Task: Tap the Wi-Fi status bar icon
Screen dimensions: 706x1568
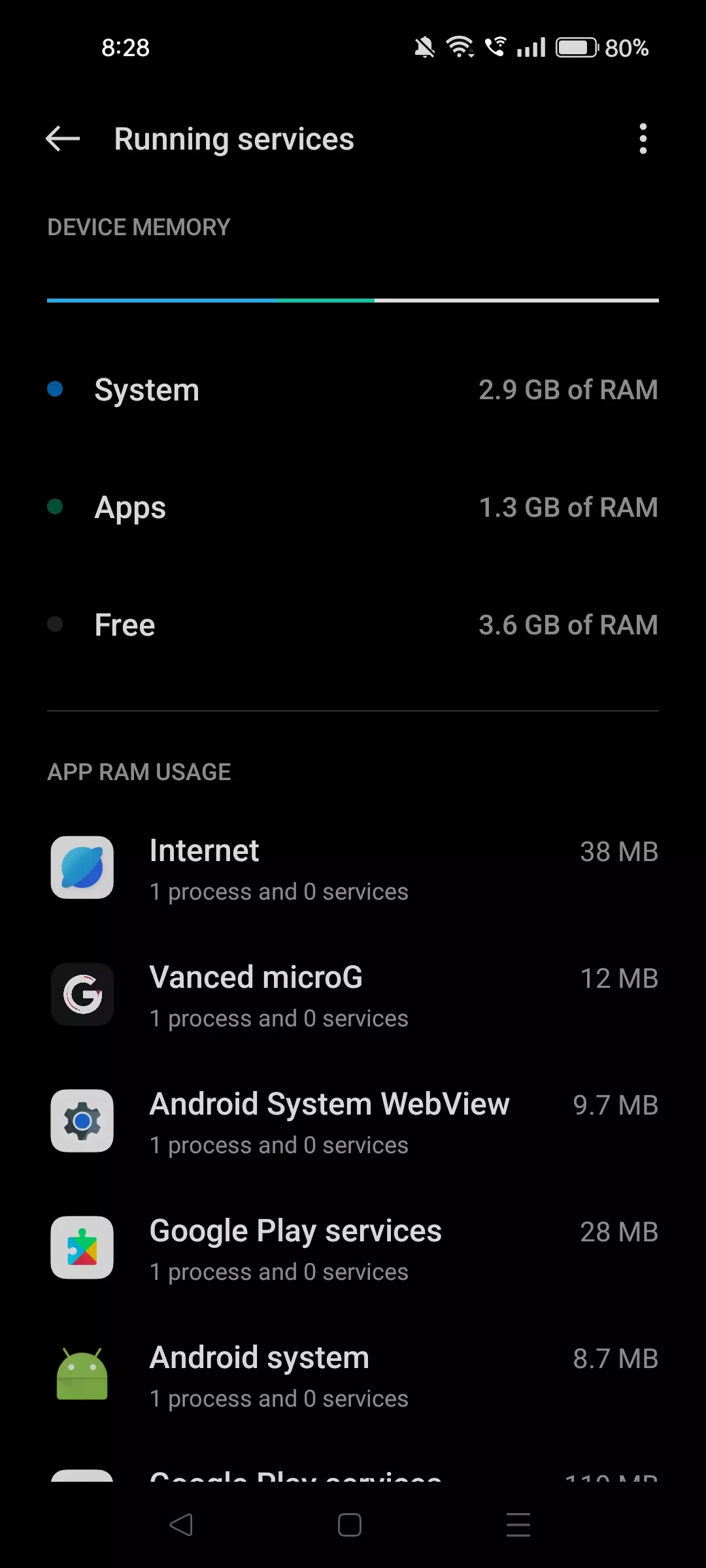Action: tap(460, 48)
